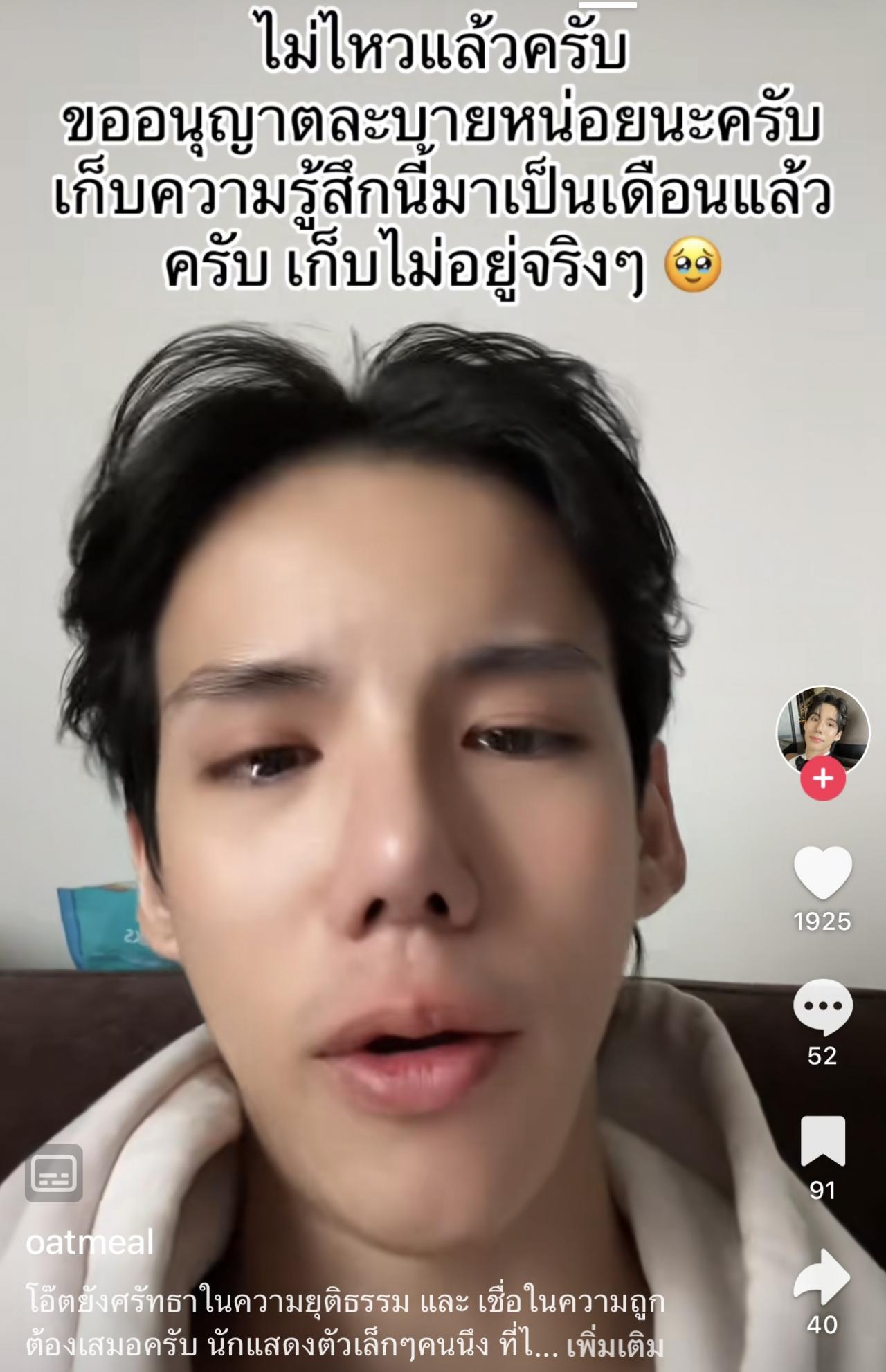Open the comments section
The height and width of the screenshot is (1372, 886).
(x=822, y=1007)
